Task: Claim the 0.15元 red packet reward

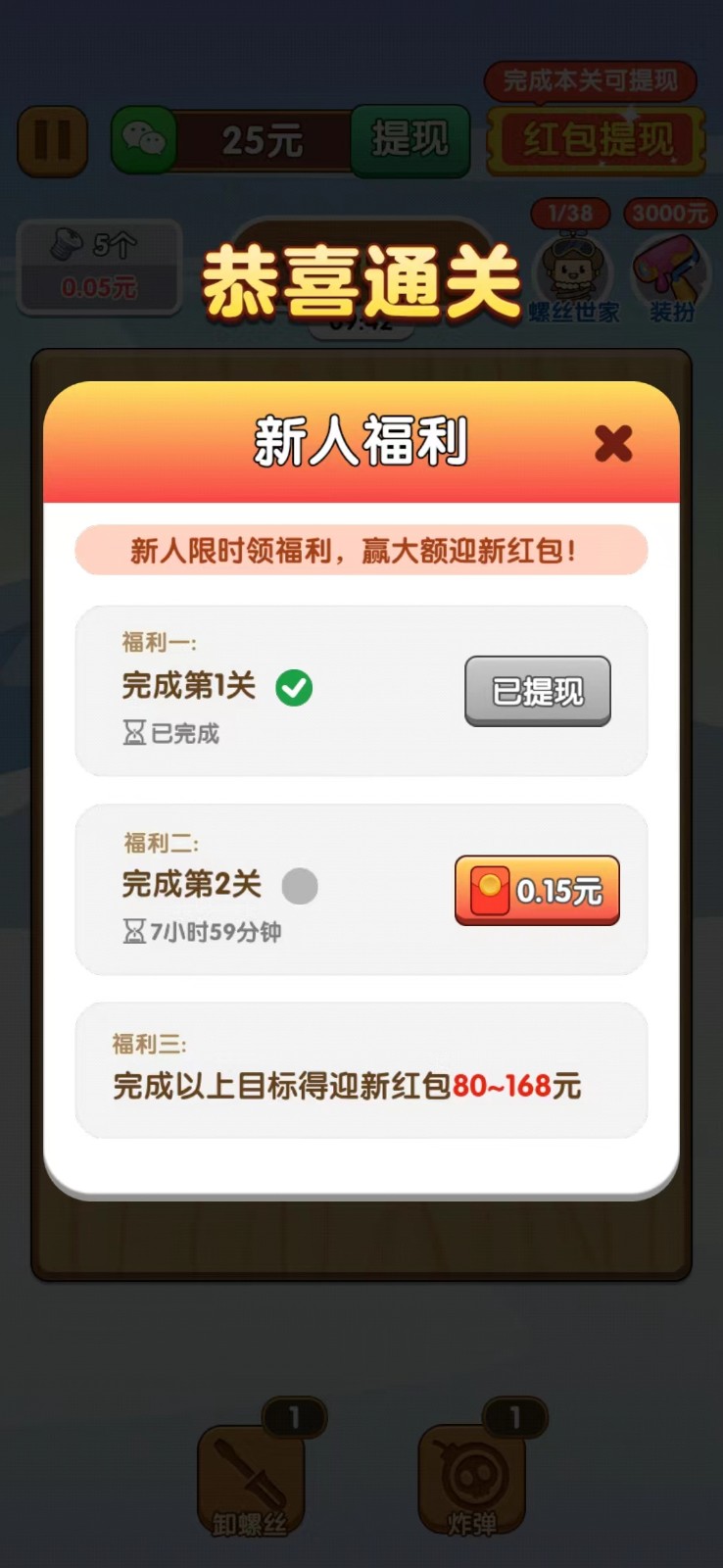Action: coord(537,891)
